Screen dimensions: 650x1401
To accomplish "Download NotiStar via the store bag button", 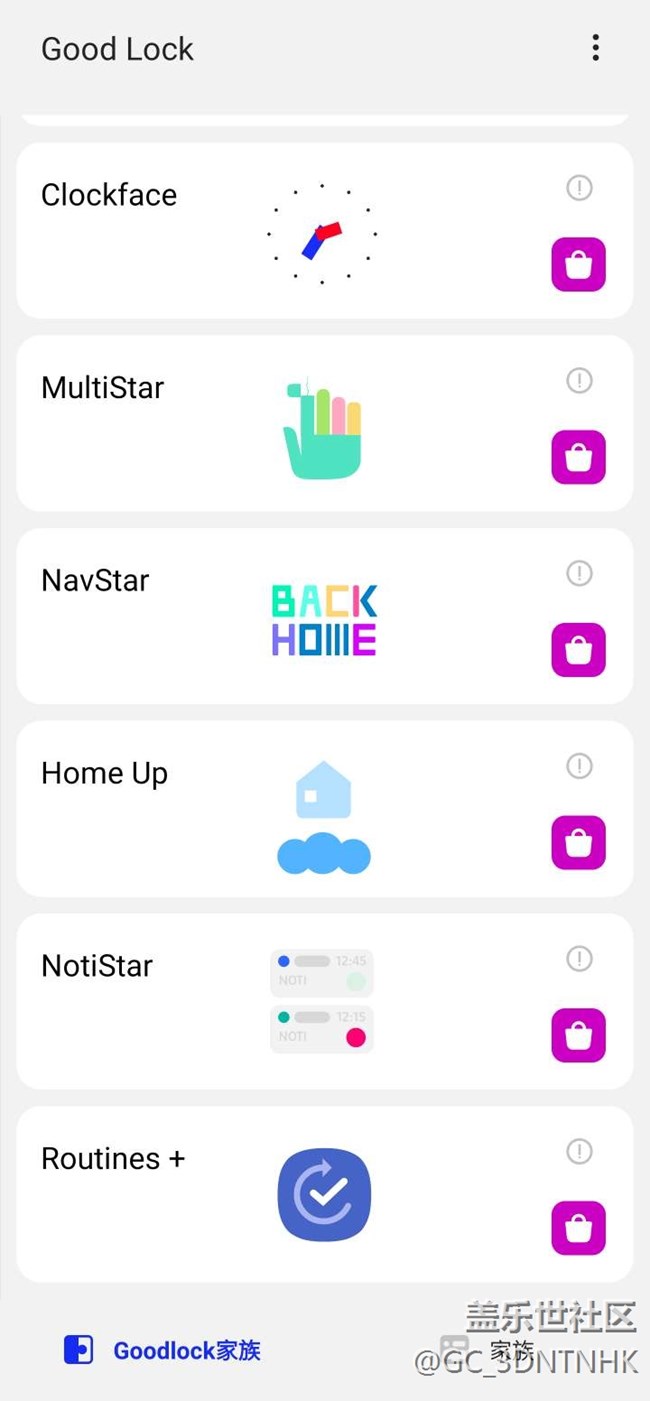I will coord(579,1035).
